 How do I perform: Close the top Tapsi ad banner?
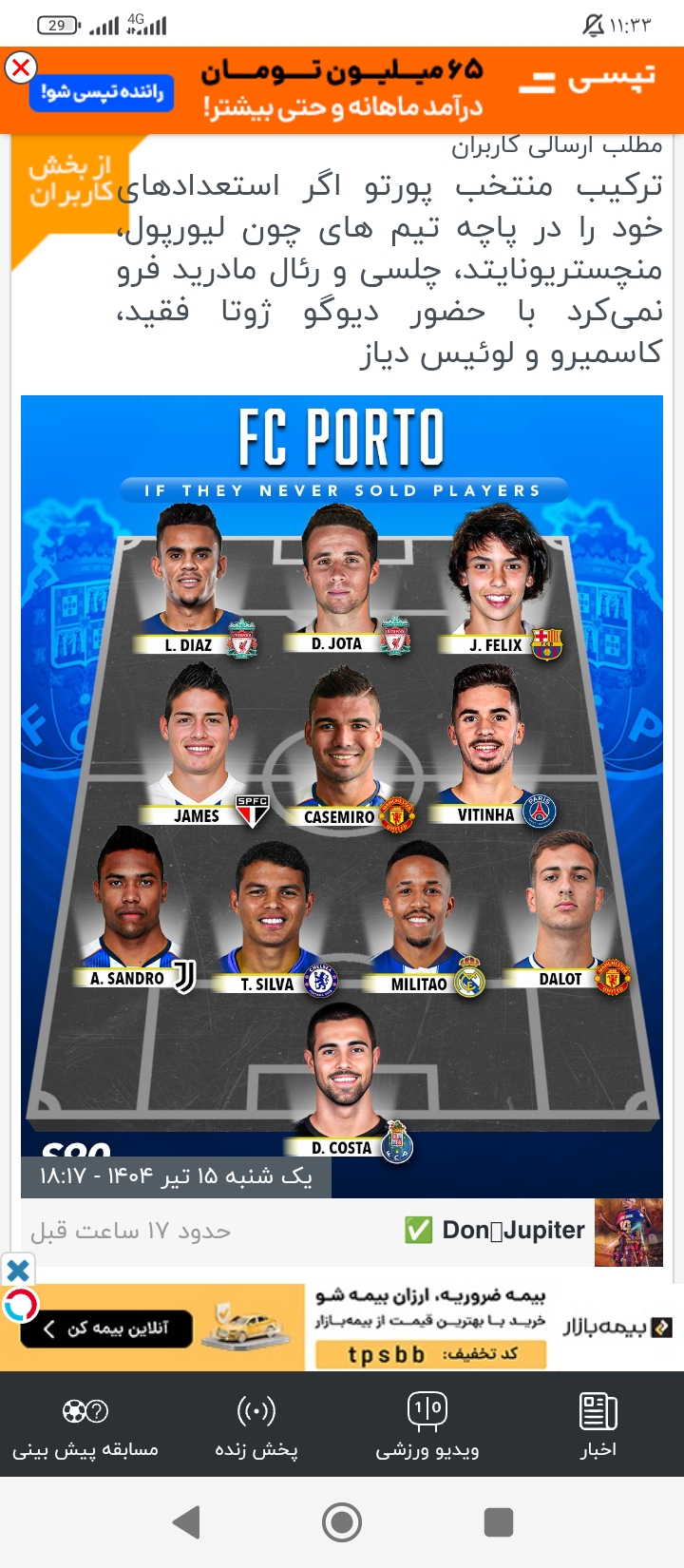point(21,67)
